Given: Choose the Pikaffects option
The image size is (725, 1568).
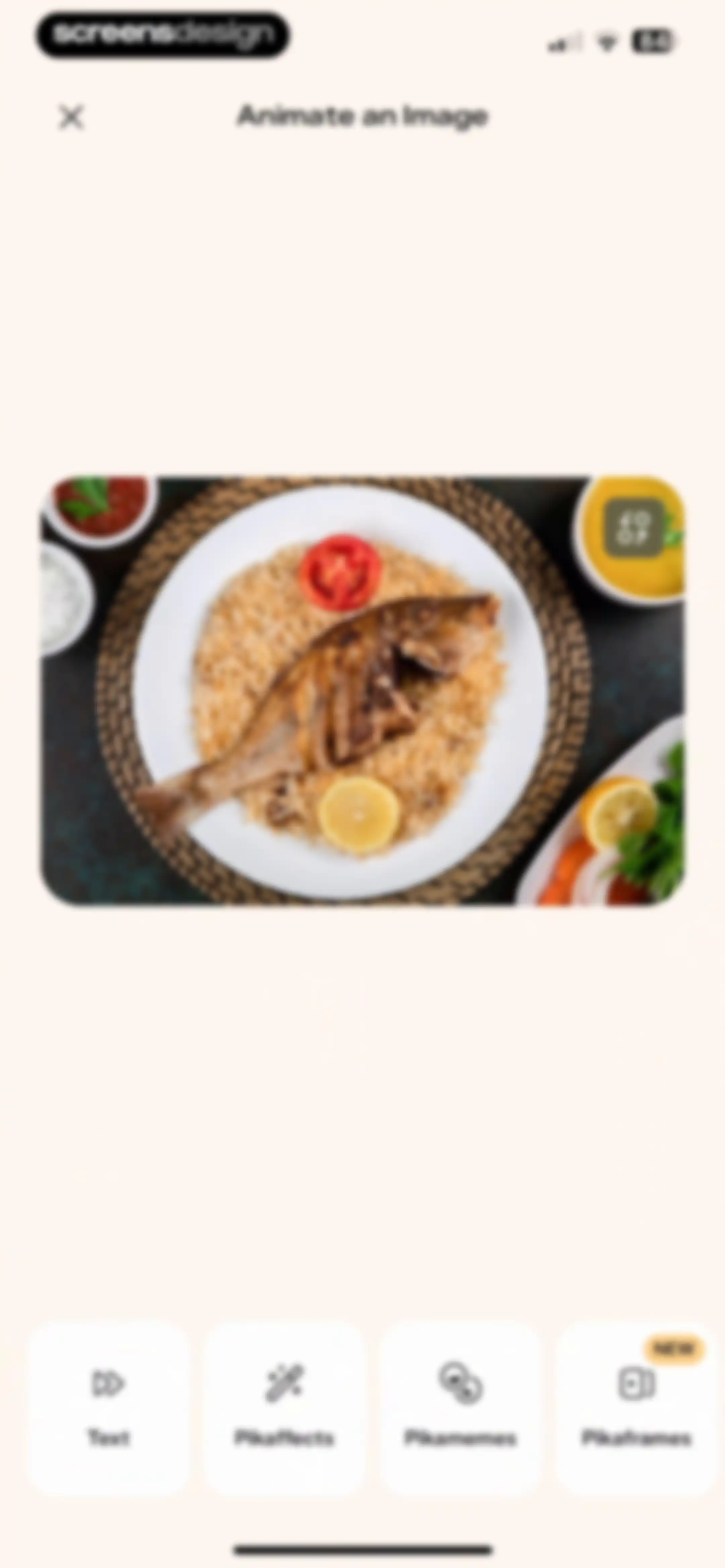Looking at the screenshot, I should (x=284, y=1407).
